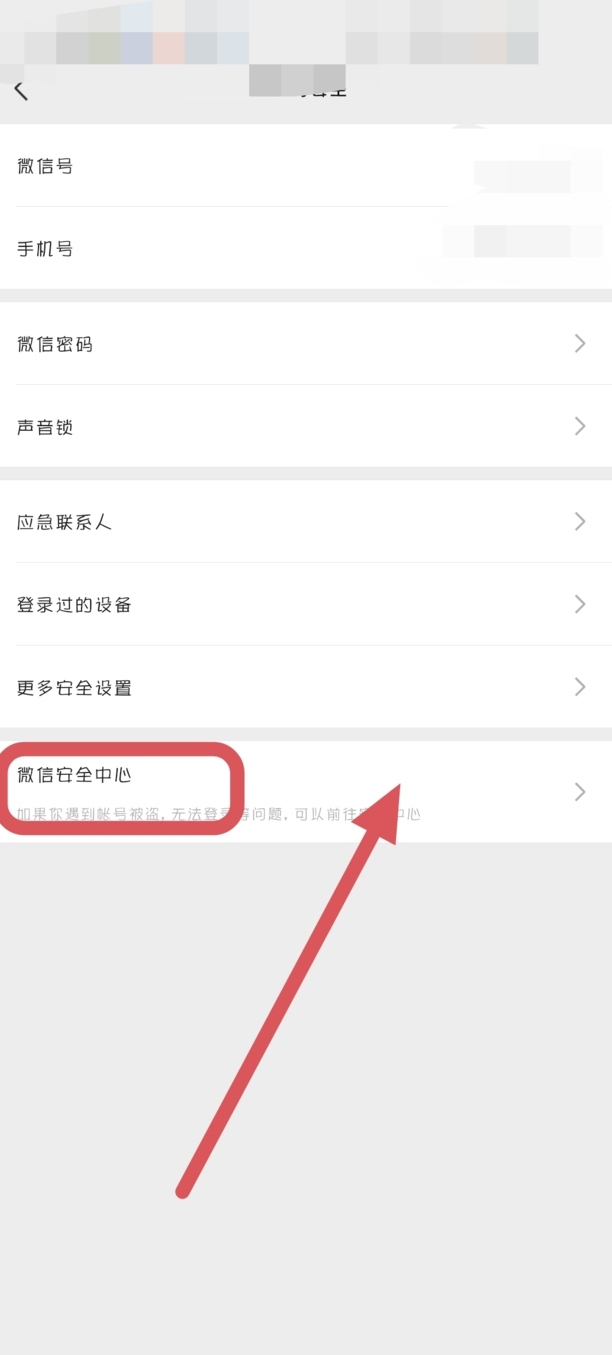Open 更多安全设置
Image resolution: width=612 pixels, height=1355 pixels.
click(x=306, y=687)
